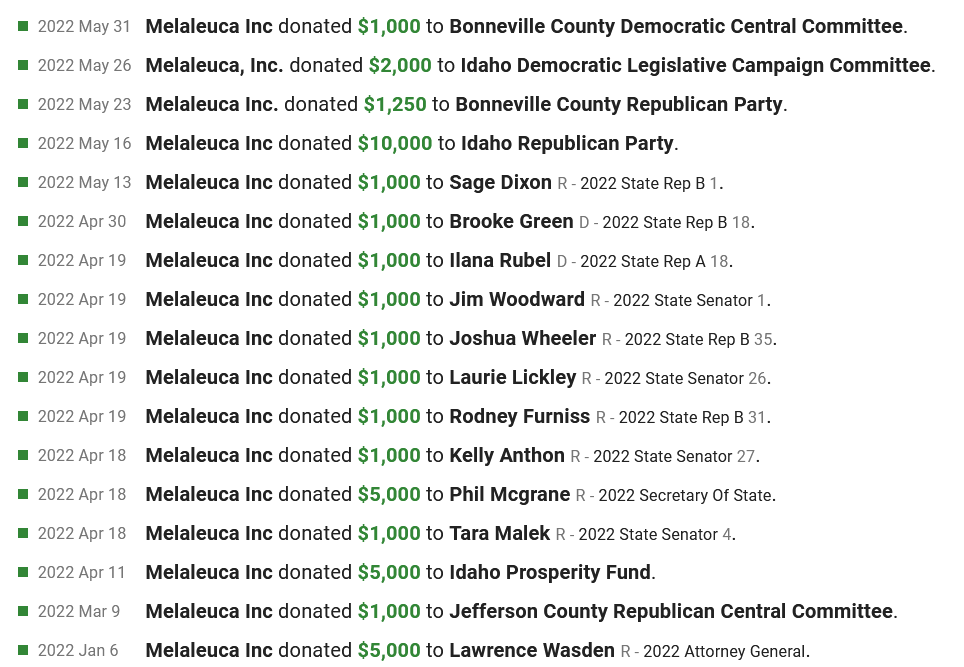Select Laurie Lickley's name
This screenshot has height=667, width=964.
512,377
